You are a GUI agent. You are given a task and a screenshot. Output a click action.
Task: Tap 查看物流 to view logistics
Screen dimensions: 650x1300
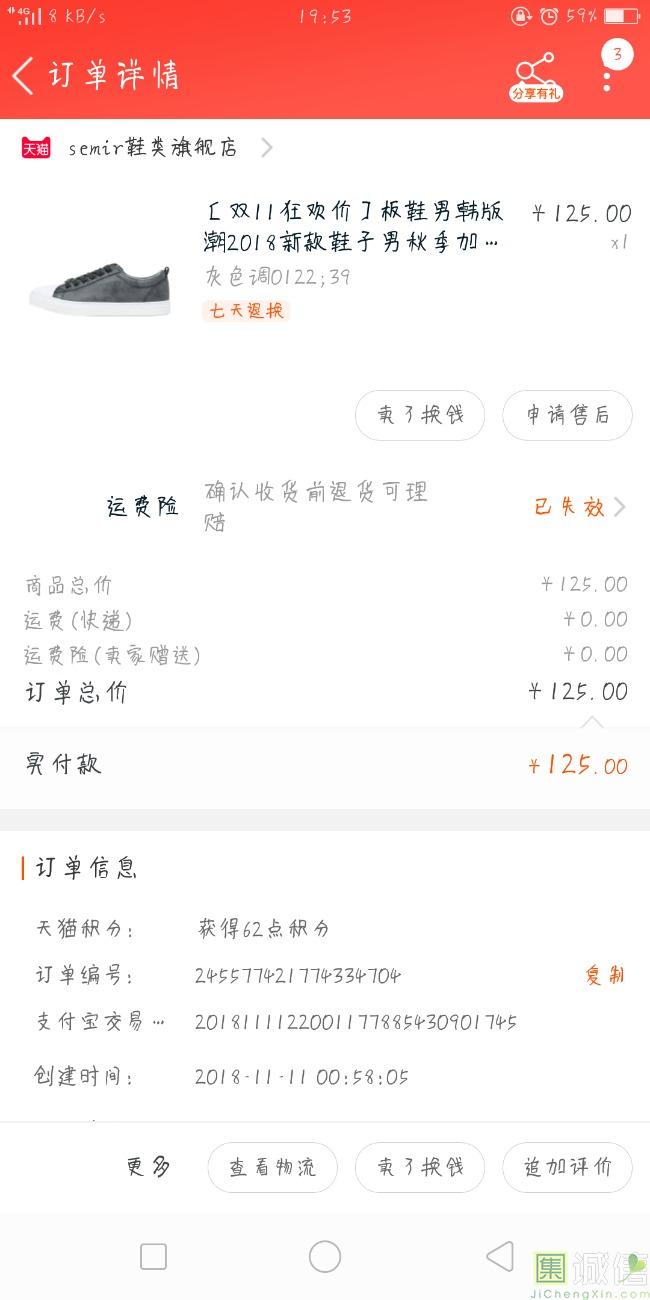272,1167
